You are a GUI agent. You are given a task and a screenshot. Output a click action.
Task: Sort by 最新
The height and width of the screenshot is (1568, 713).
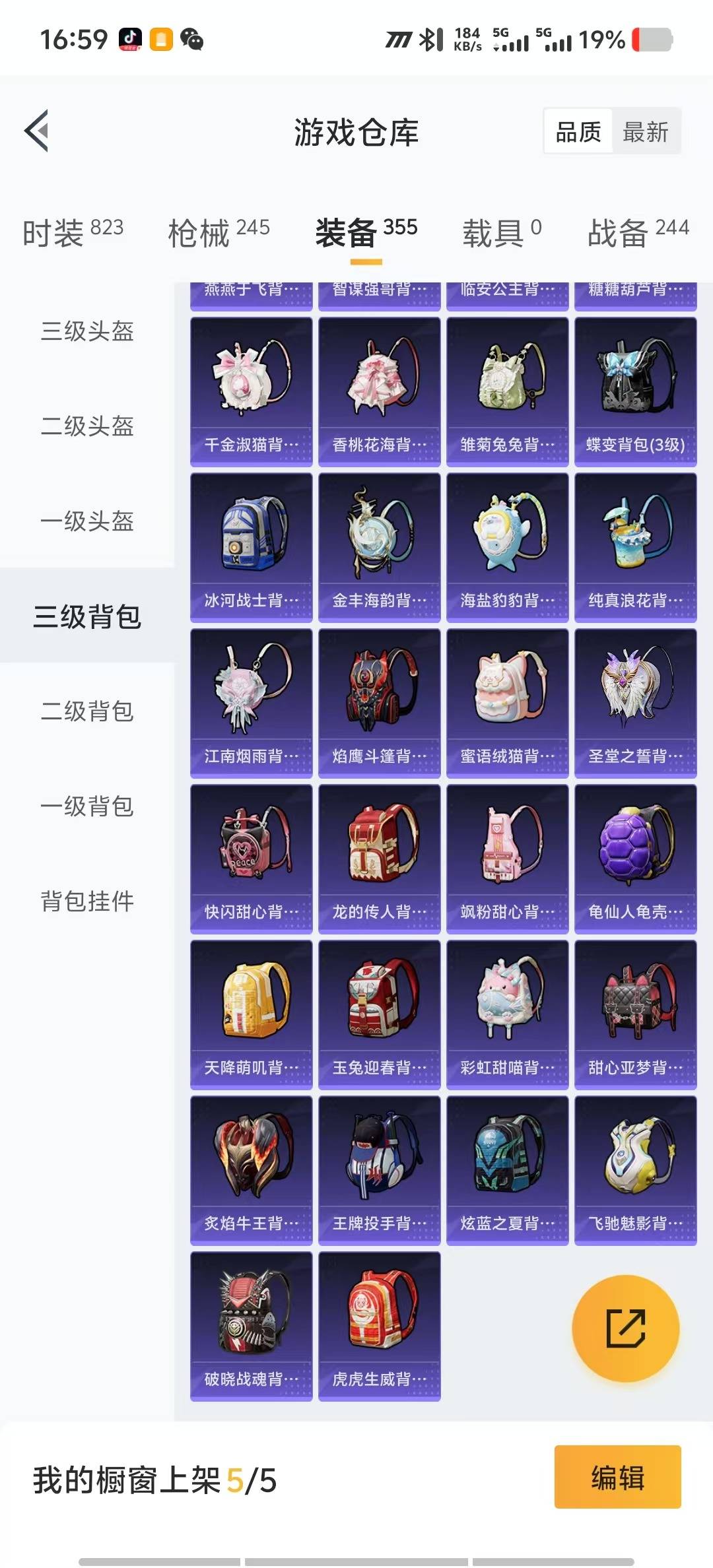tap(645, 132)
